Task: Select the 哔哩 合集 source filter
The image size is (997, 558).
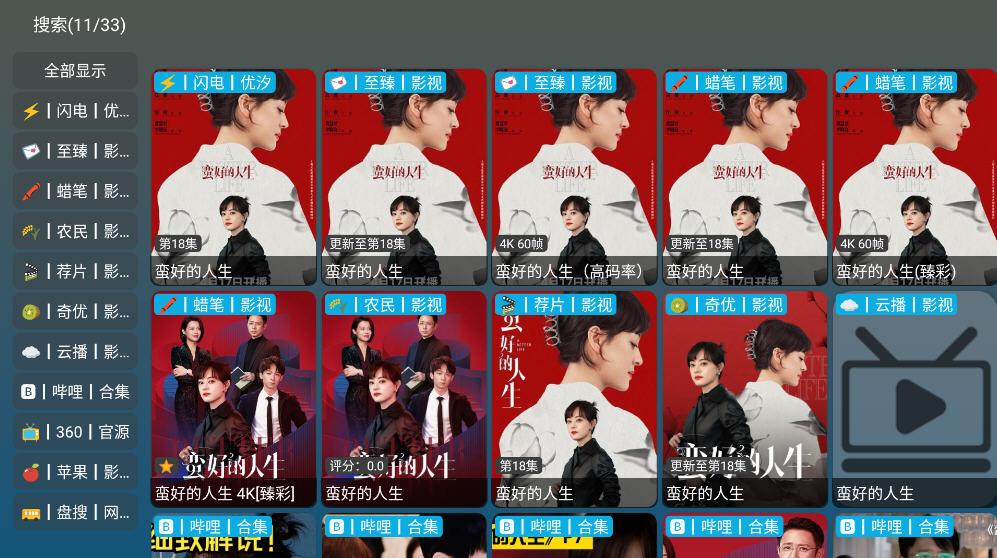Action: click(x=75, y=392)
